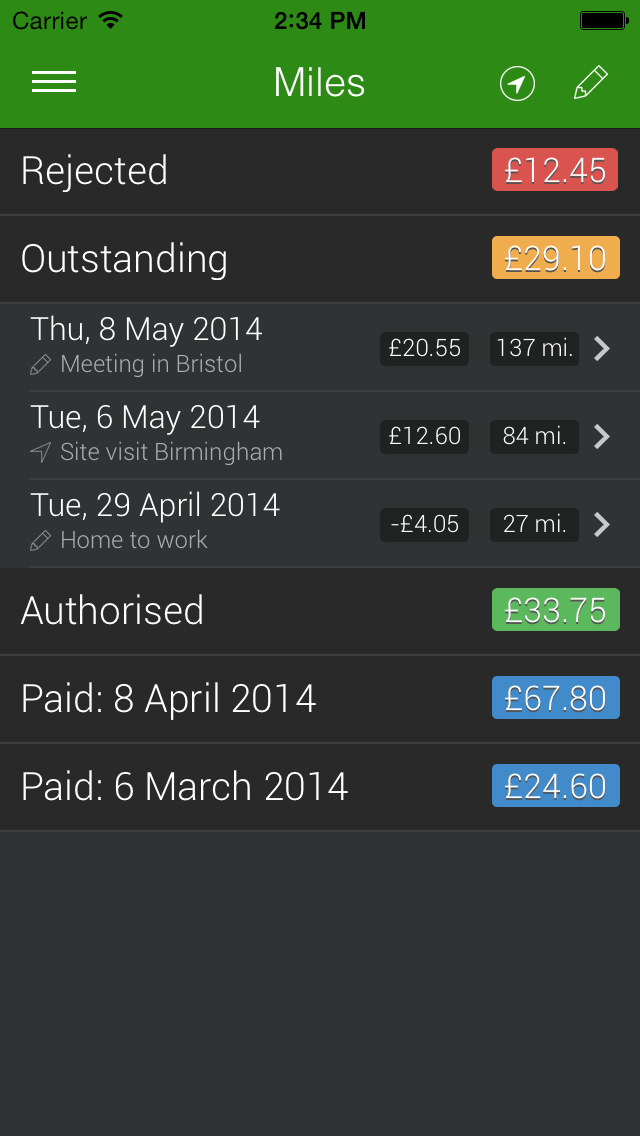640x1136 pixels.
Task: Expand the Paid: 6 March 2014 section
Action: (x=320, y=787)
